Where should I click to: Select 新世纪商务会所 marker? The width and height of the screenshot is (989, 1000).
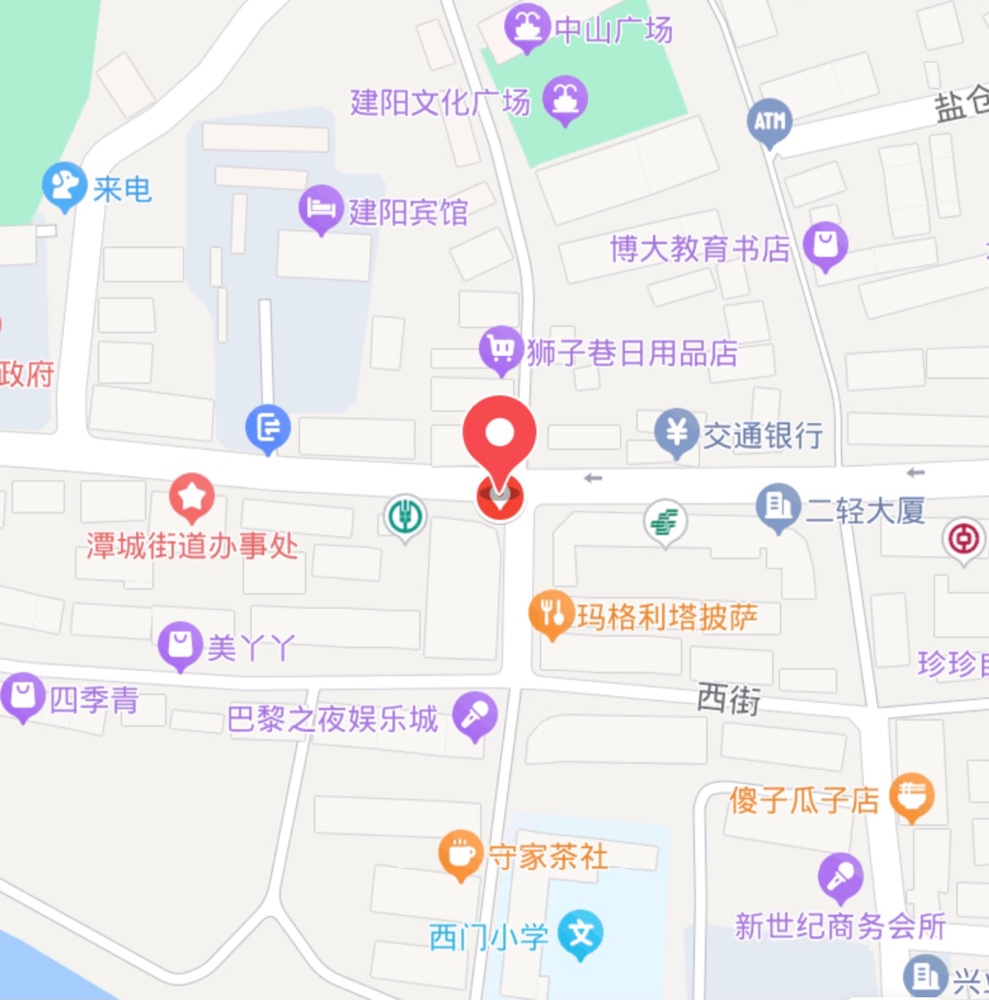click(x=841, y=877)
